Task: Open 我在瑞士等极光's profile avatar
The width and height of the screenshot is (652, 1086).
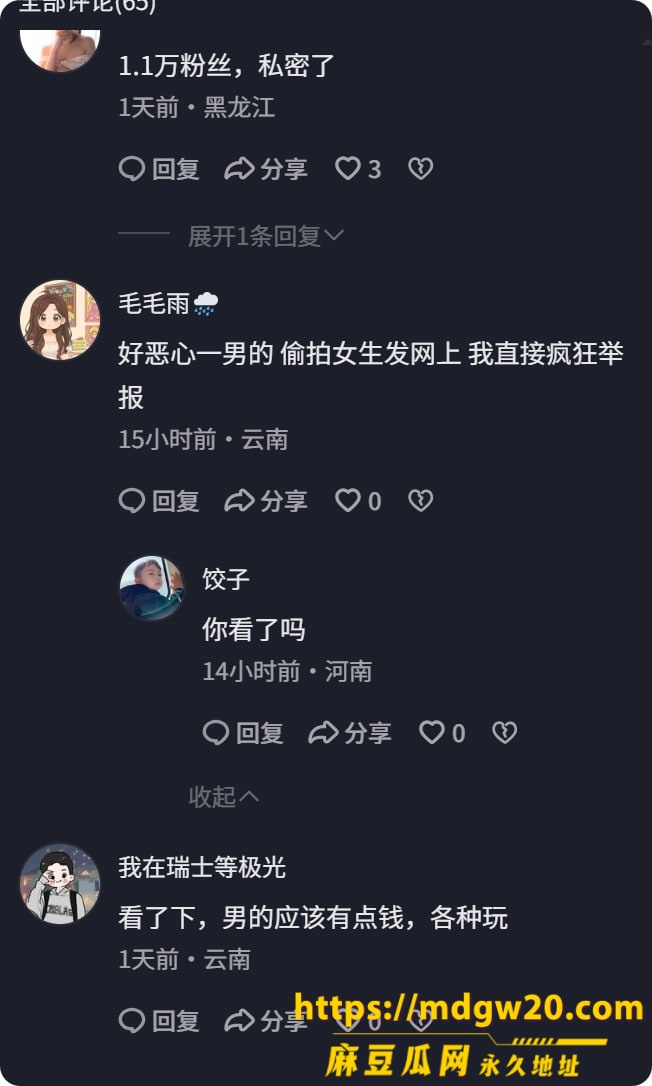Action: tap(60, 884)
